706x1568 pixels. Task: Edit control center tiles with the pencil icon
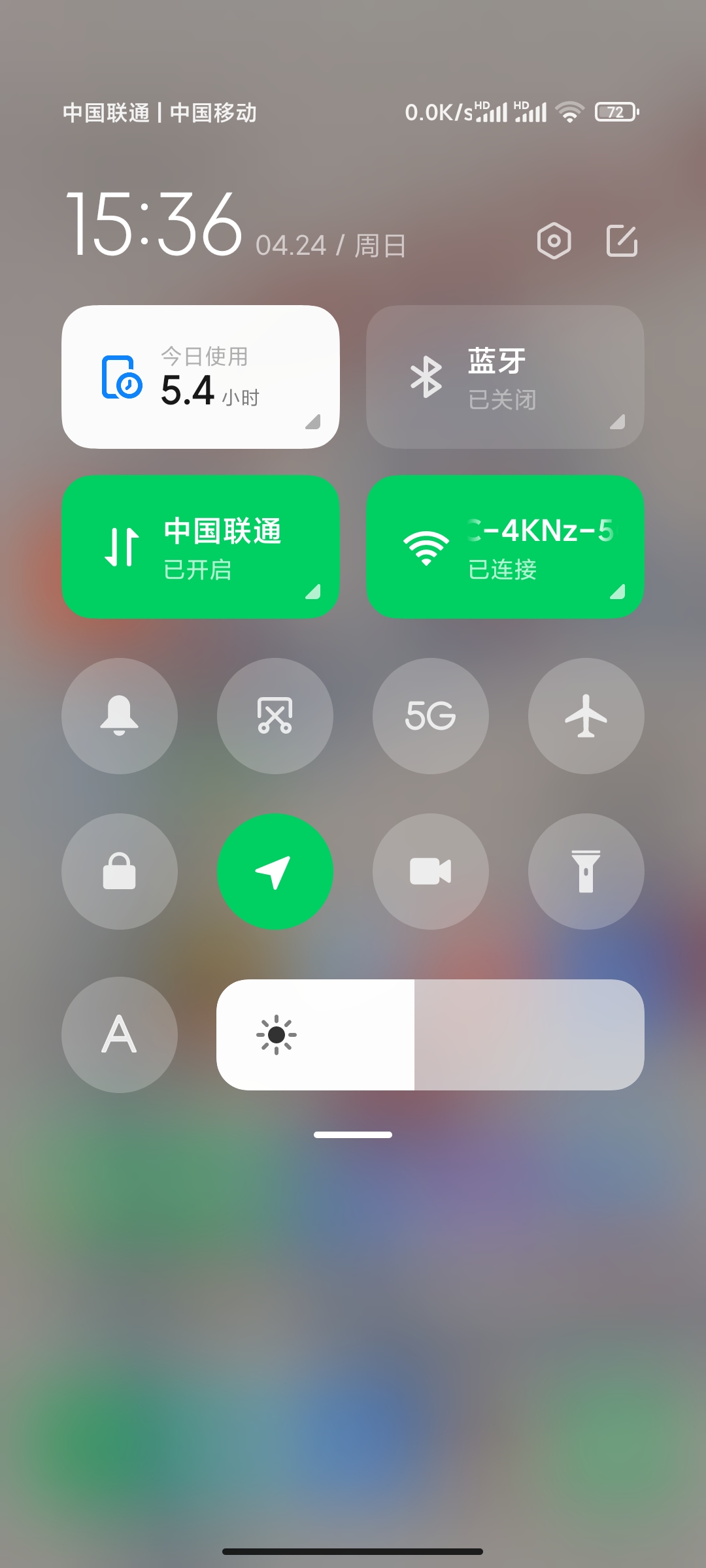pyautogui.click(x=622, y=240)
